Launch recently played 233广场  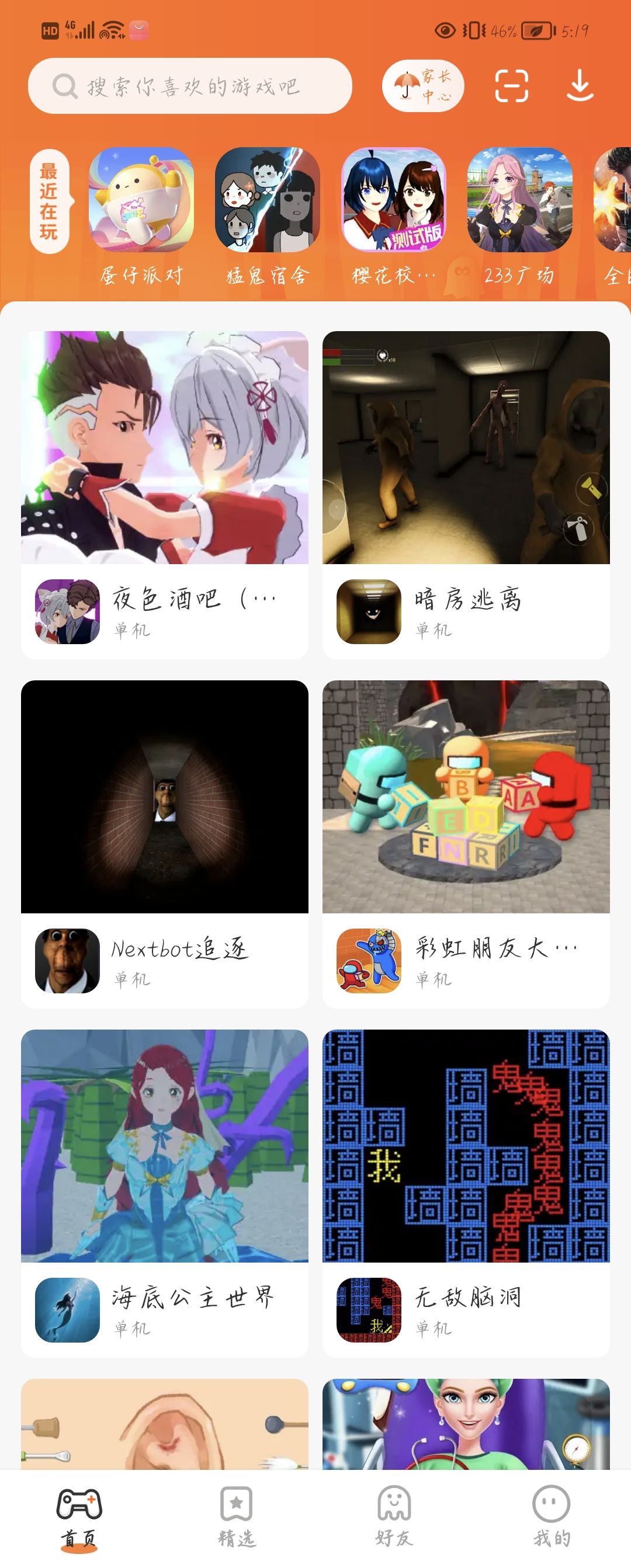519,200
